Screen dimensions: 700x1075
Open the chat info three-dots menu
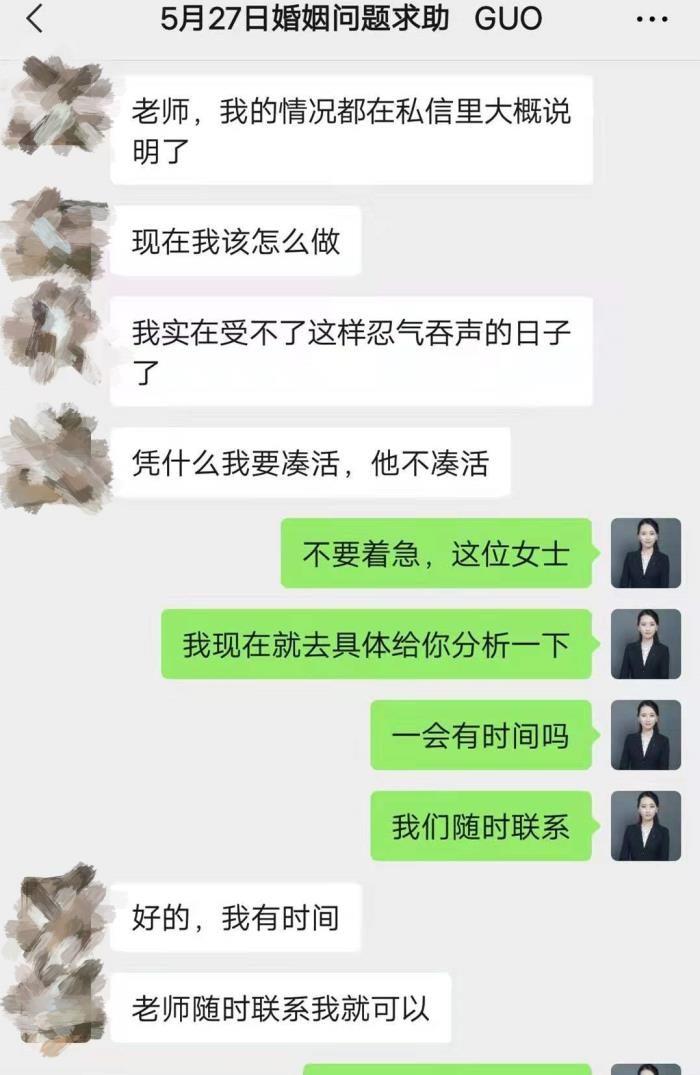651,19
